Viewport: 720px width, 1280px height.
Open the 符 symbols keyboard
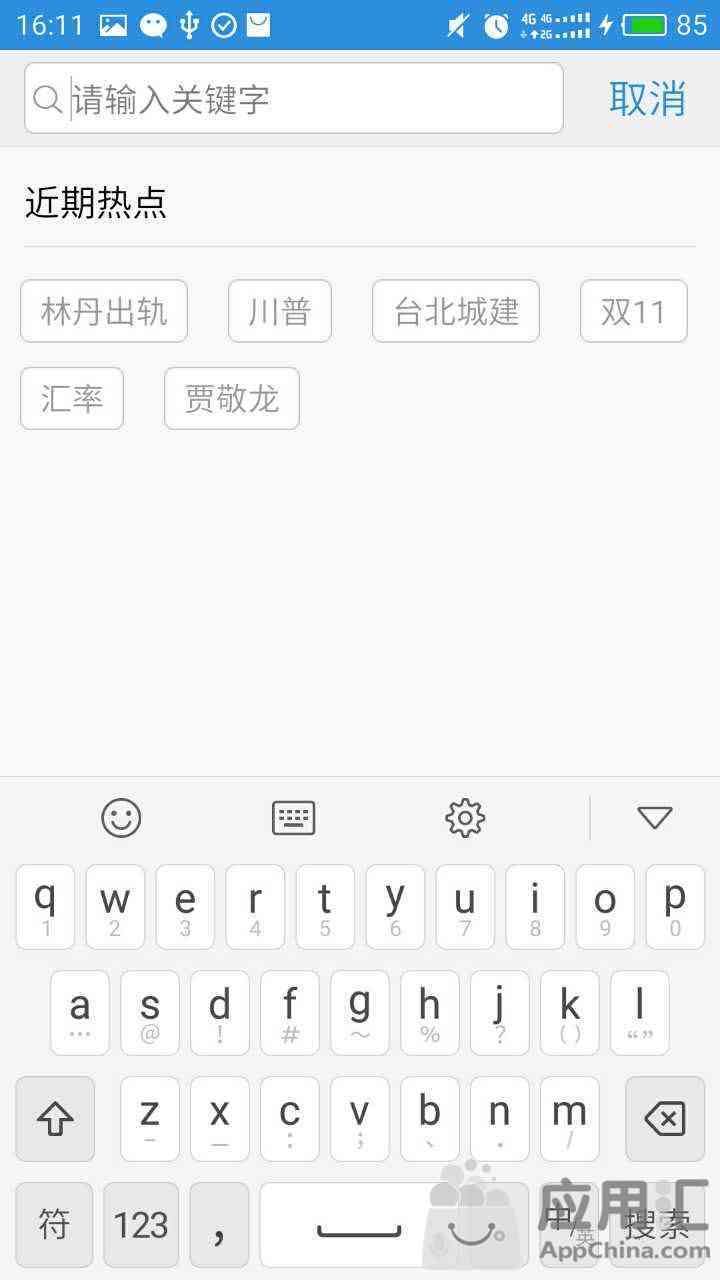click(x=54, y=1225)
